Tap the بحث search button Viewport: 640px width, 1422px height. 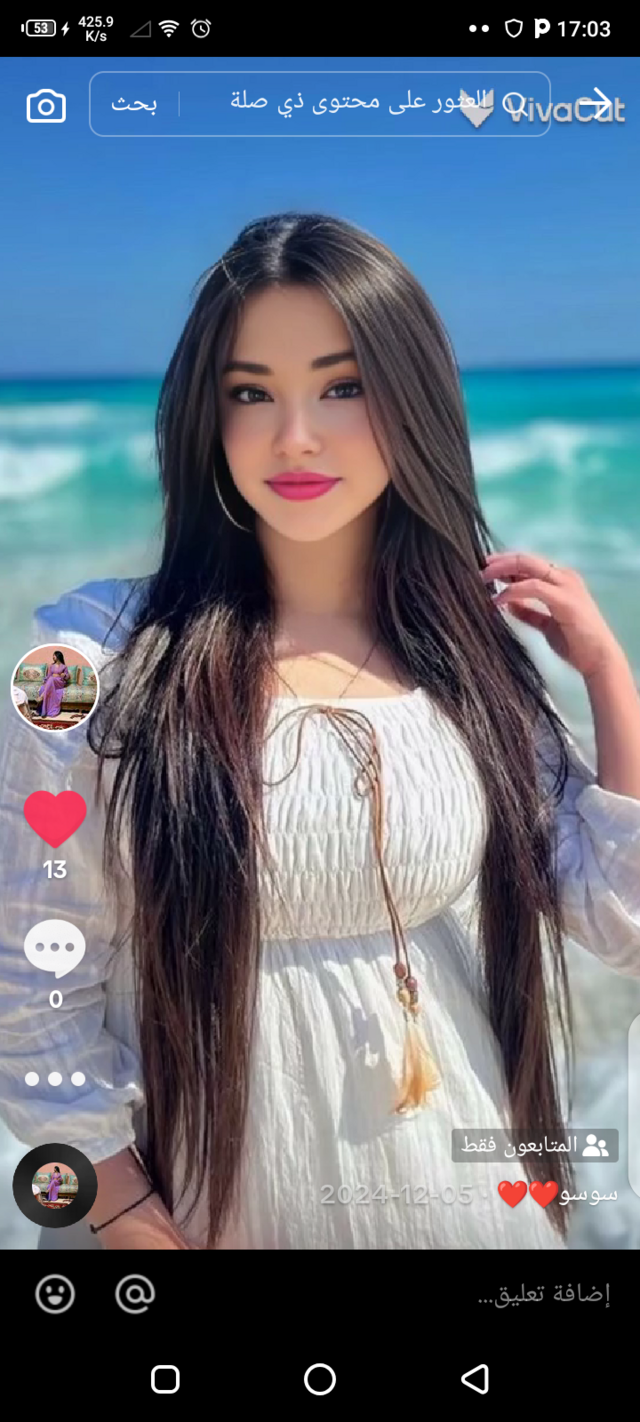point(134,103)
